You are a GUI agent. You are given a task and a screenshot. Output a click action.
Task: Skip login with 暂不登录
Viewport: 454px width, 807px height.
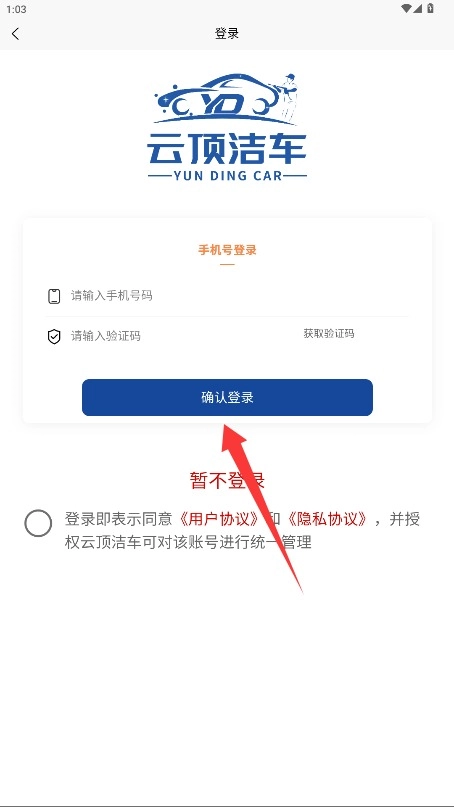[227, 481]
